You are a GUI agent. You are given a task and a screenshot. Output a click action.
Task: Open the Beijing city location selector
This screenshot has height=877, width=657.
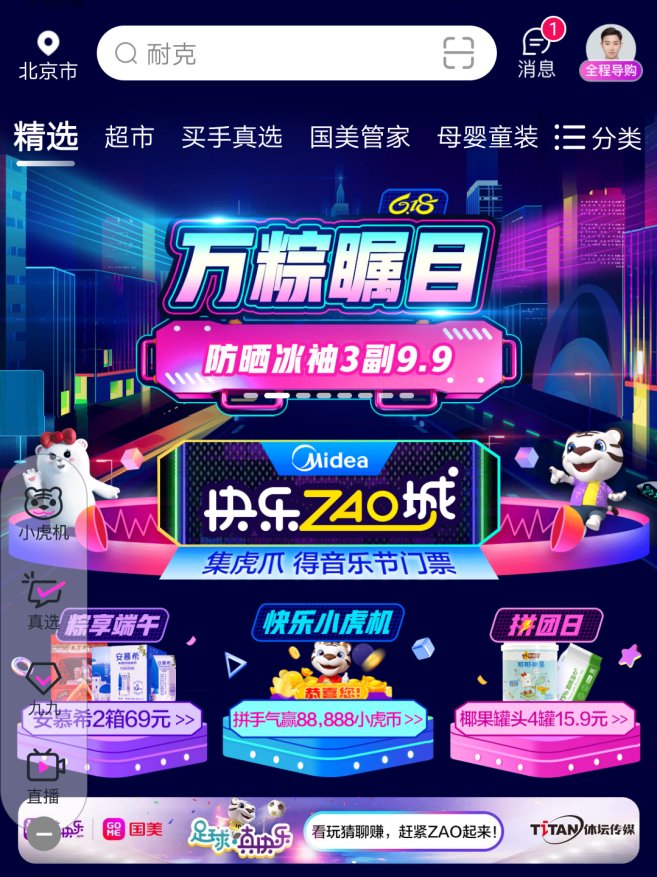point(48,56)
